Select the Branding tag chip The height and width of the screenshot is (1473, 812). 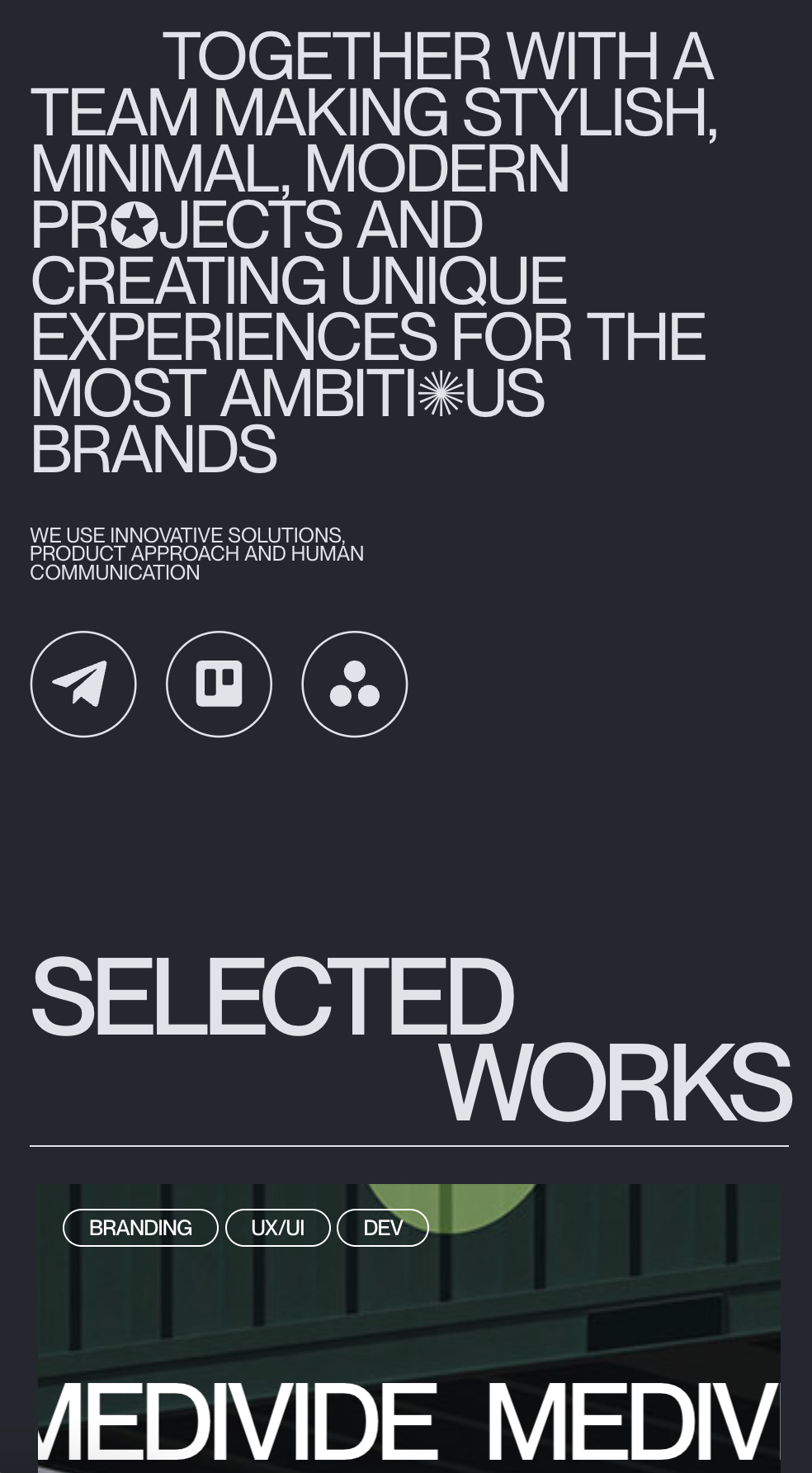(x=140, y=1228)
